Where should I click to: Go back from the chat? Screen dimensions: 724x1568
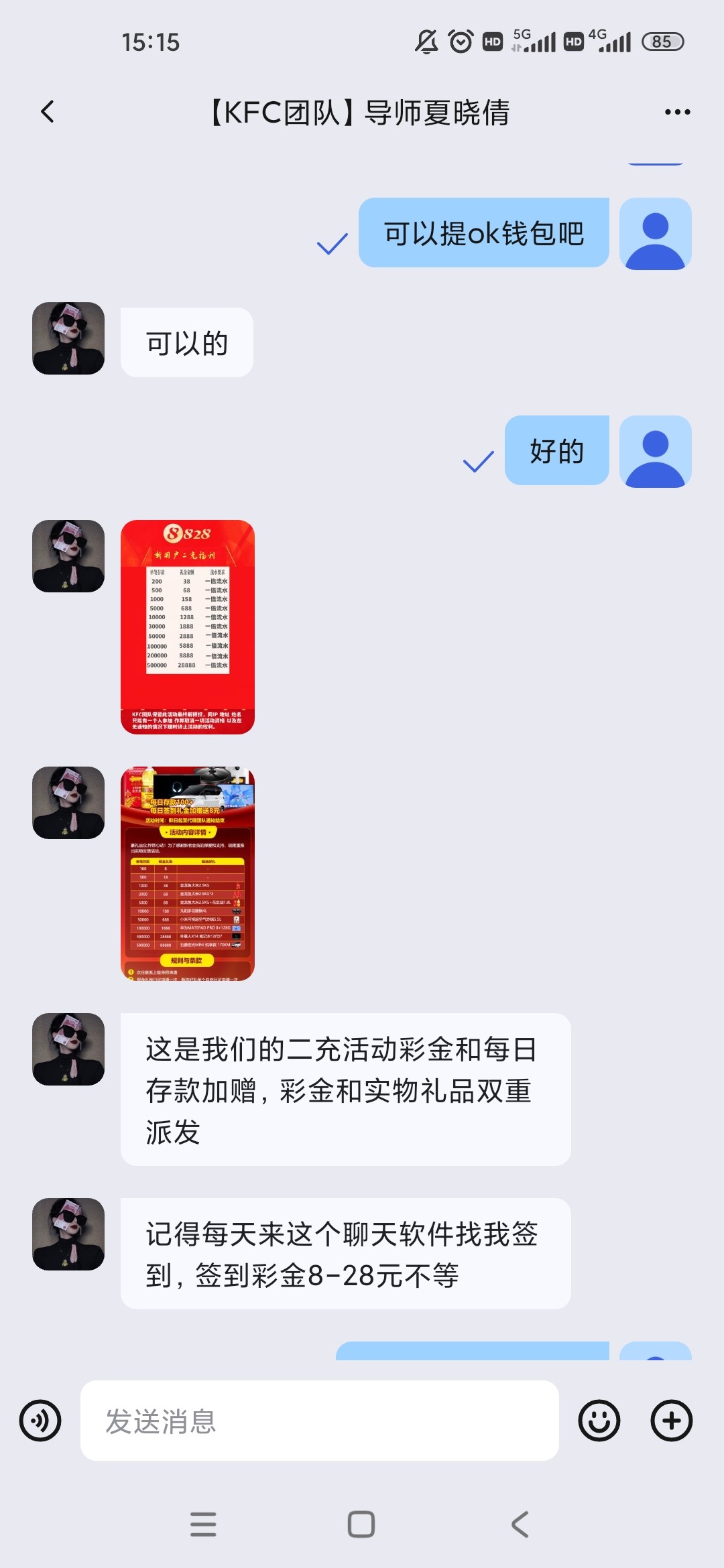coord(48,112)
